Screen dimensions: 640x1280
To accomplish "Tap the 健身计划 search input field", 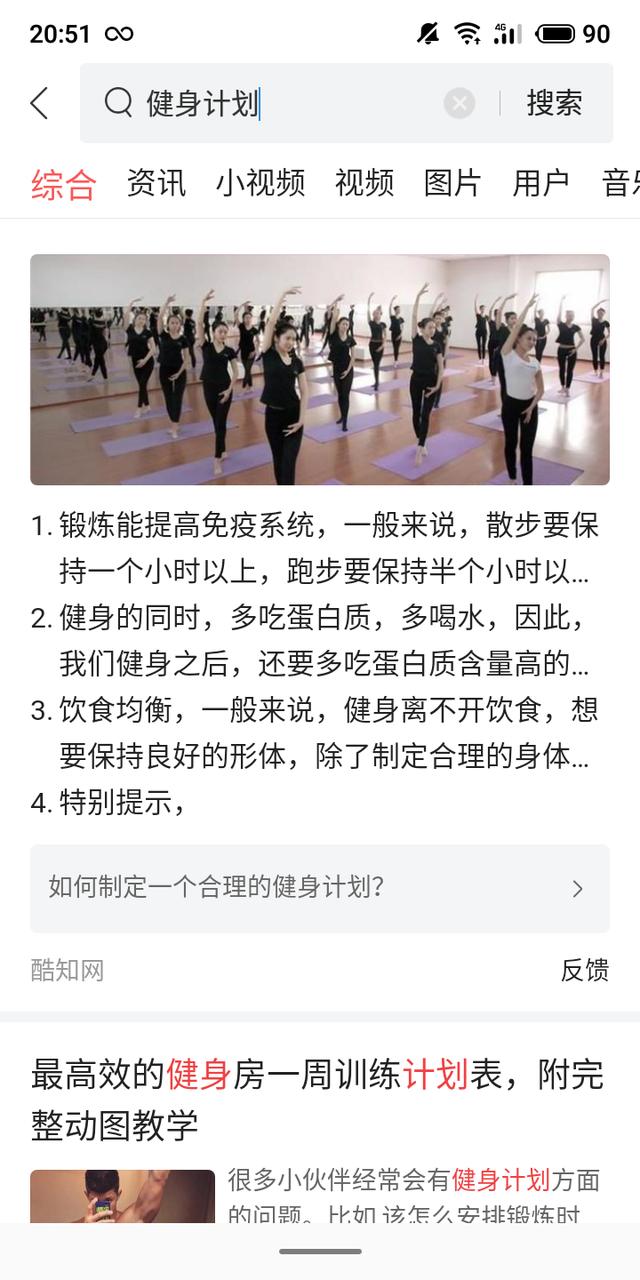I will [x=290, y=103].
